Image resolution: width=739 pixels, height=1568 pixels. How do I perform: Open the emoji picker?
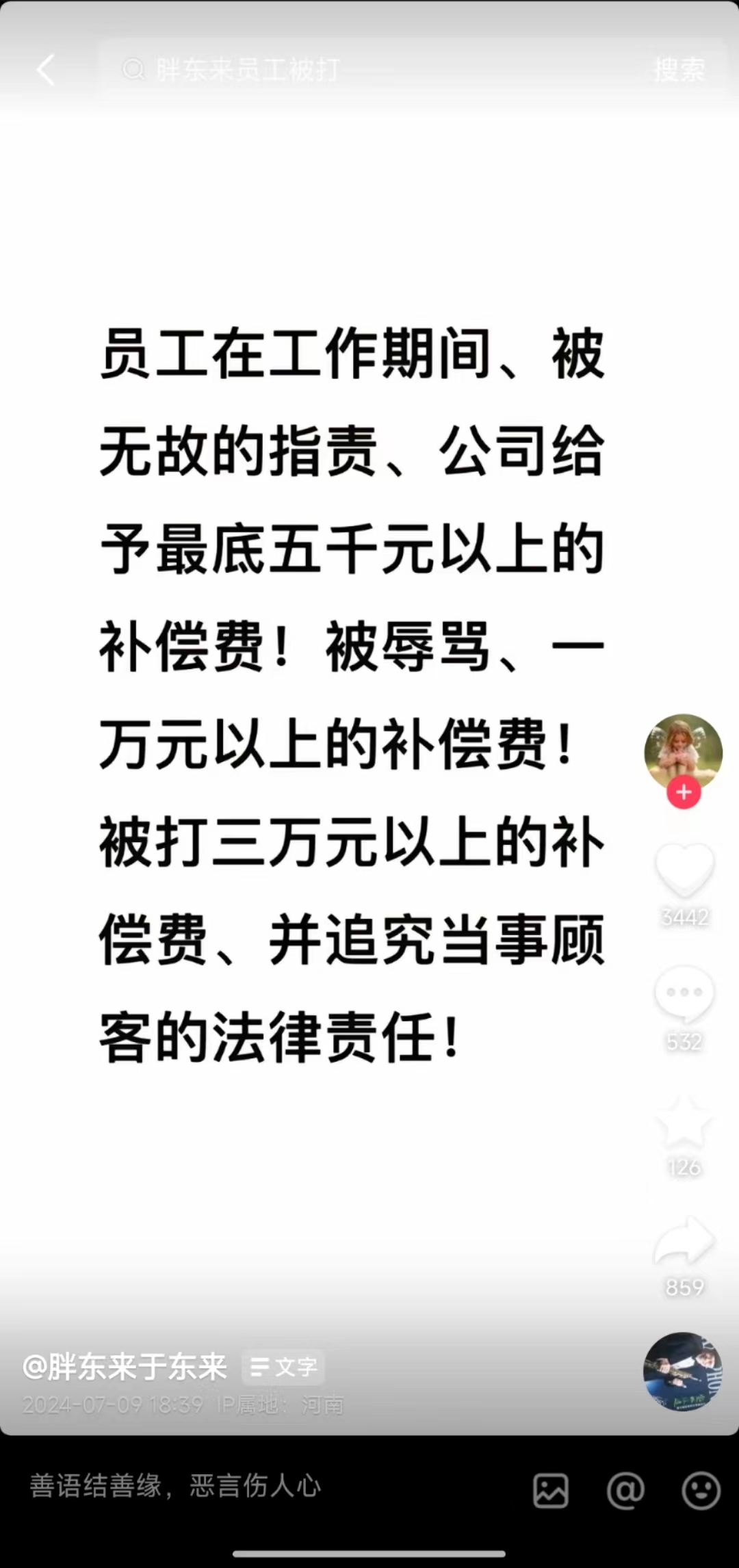point(701,1491)
